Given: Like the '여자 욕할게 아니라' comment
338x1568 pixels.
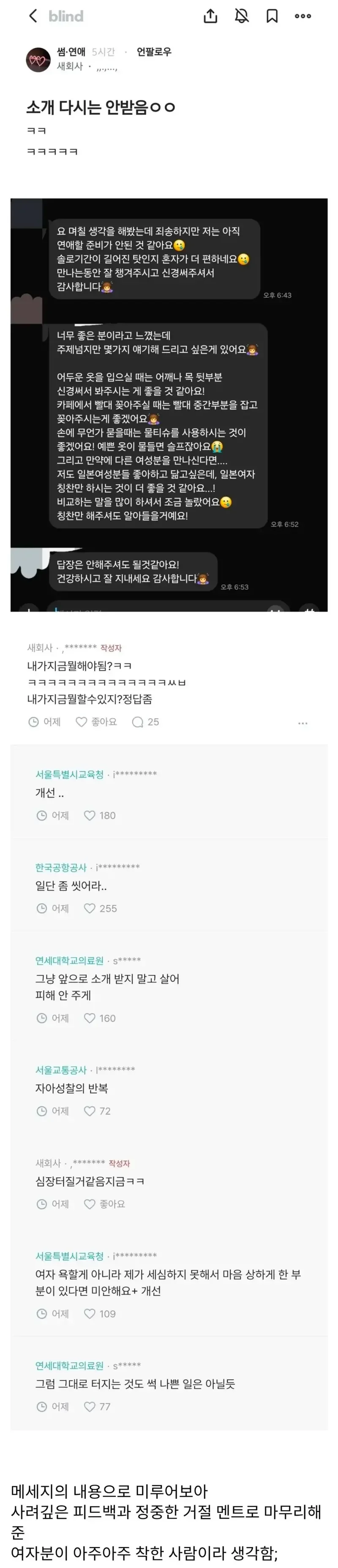Looking at the screenshot, I should click(99, 1314).
